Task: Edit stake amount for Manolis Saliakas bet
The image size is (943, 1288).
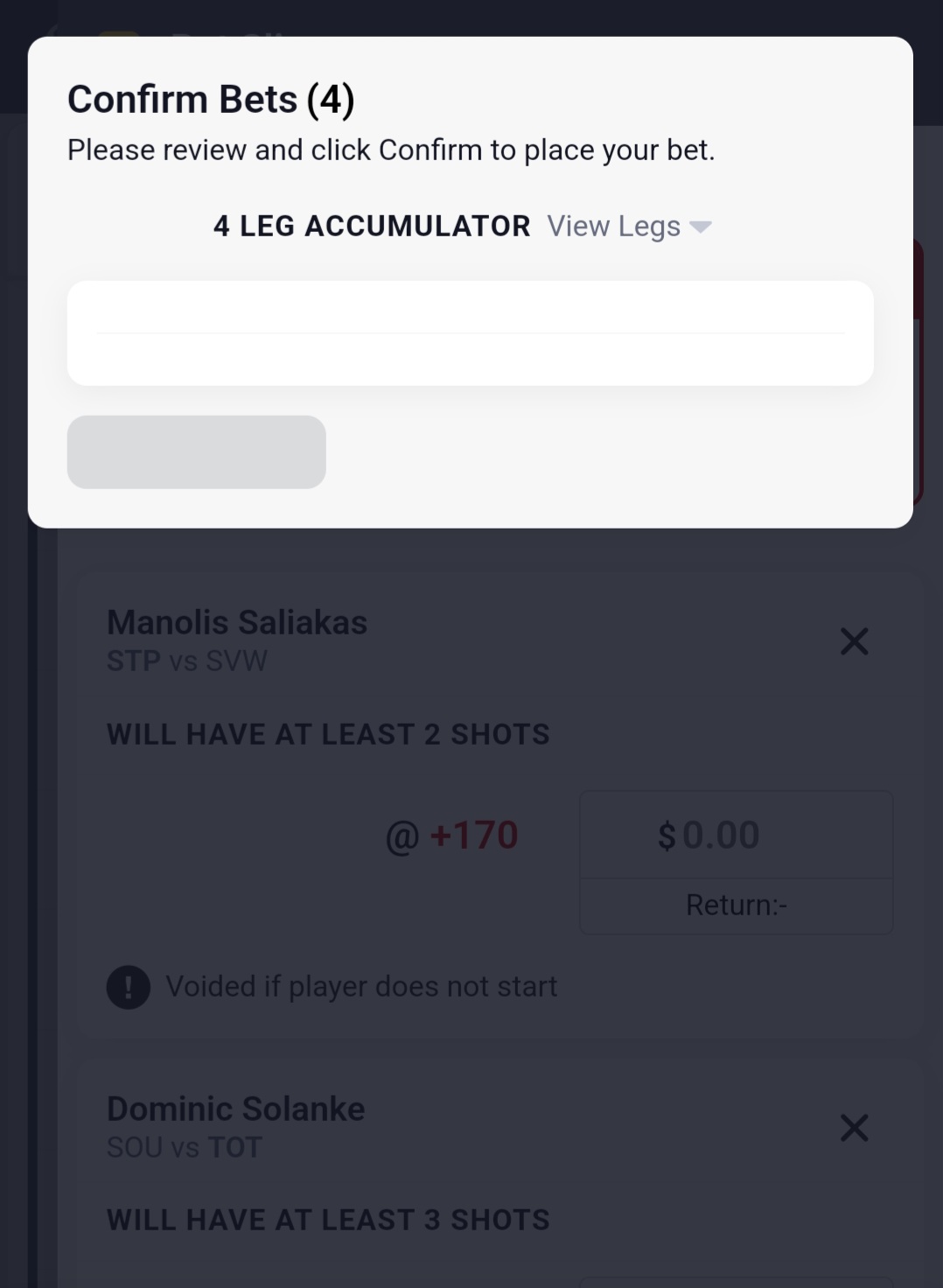Action: tap(735, 836)
